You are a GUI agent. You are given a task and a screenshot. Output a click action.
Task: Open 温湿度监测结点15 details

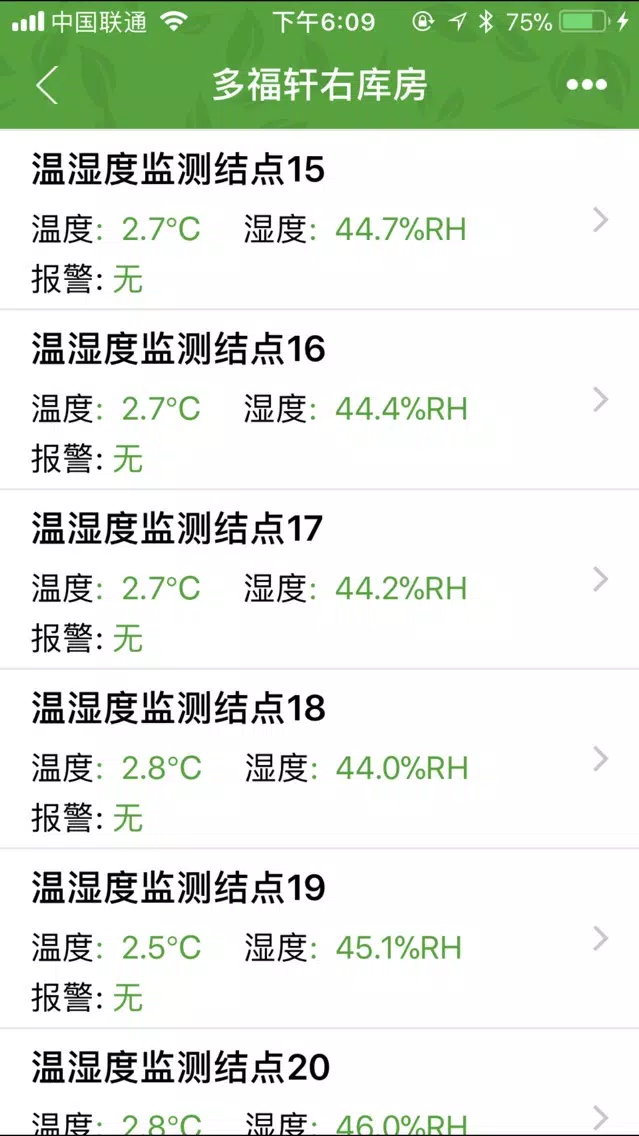tap(320, 220)
